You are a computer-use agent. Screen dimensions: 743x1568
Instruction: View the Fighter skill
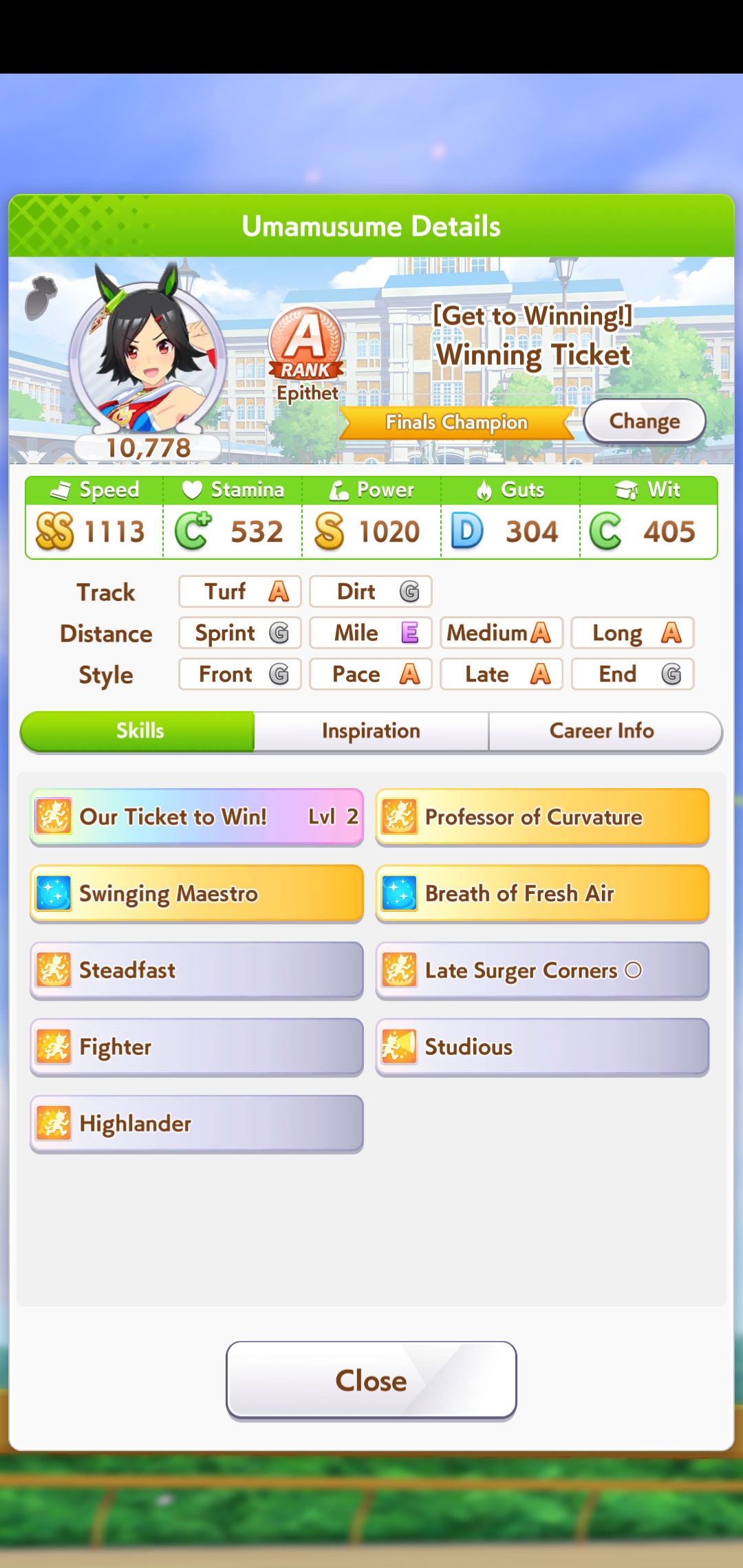pyautogui.click(x=197, y=1047)
